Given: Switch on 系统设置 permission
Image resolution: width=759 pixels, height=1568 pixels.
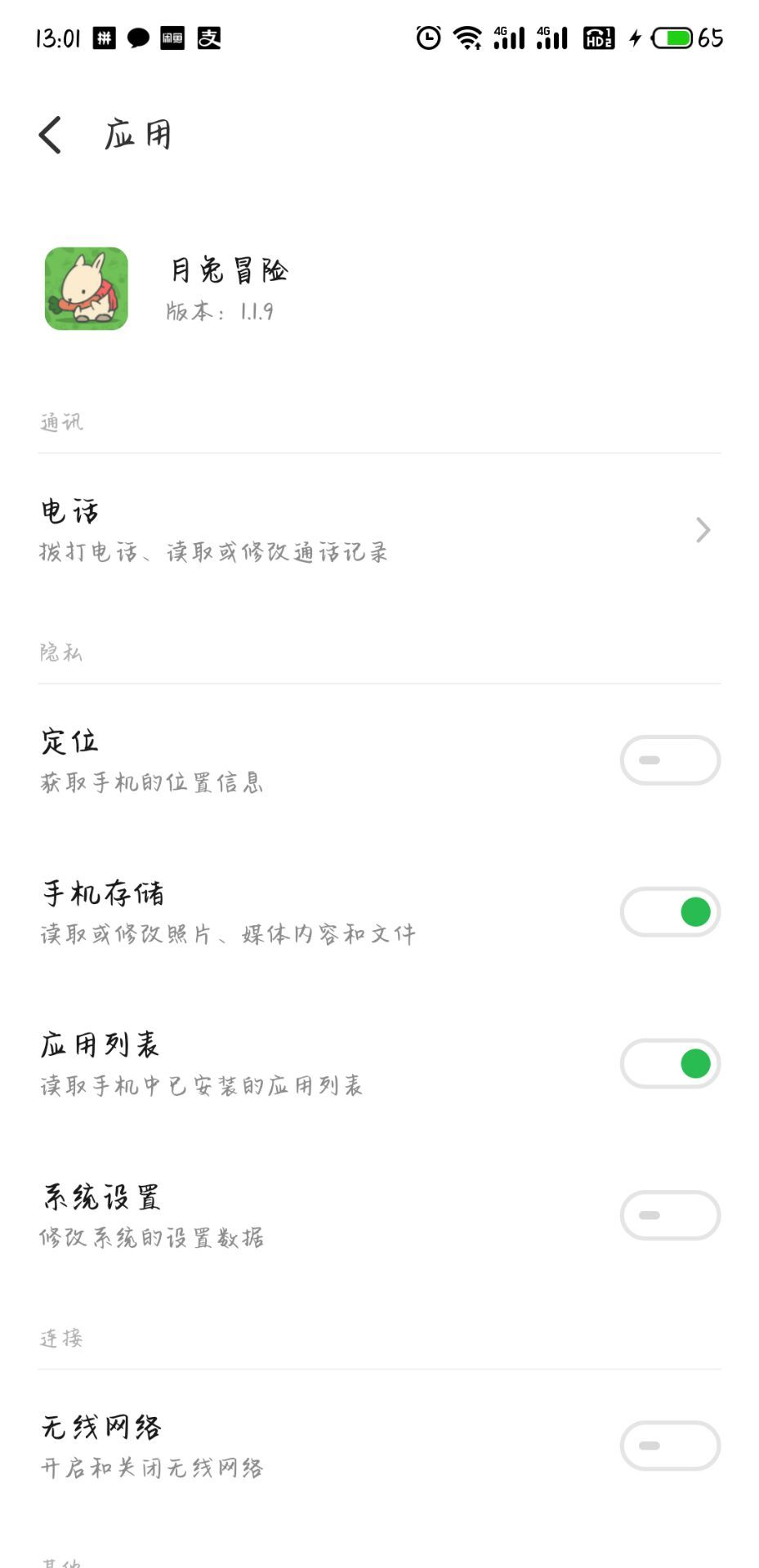Looking at the screenshot, I should click(669, 1216).
